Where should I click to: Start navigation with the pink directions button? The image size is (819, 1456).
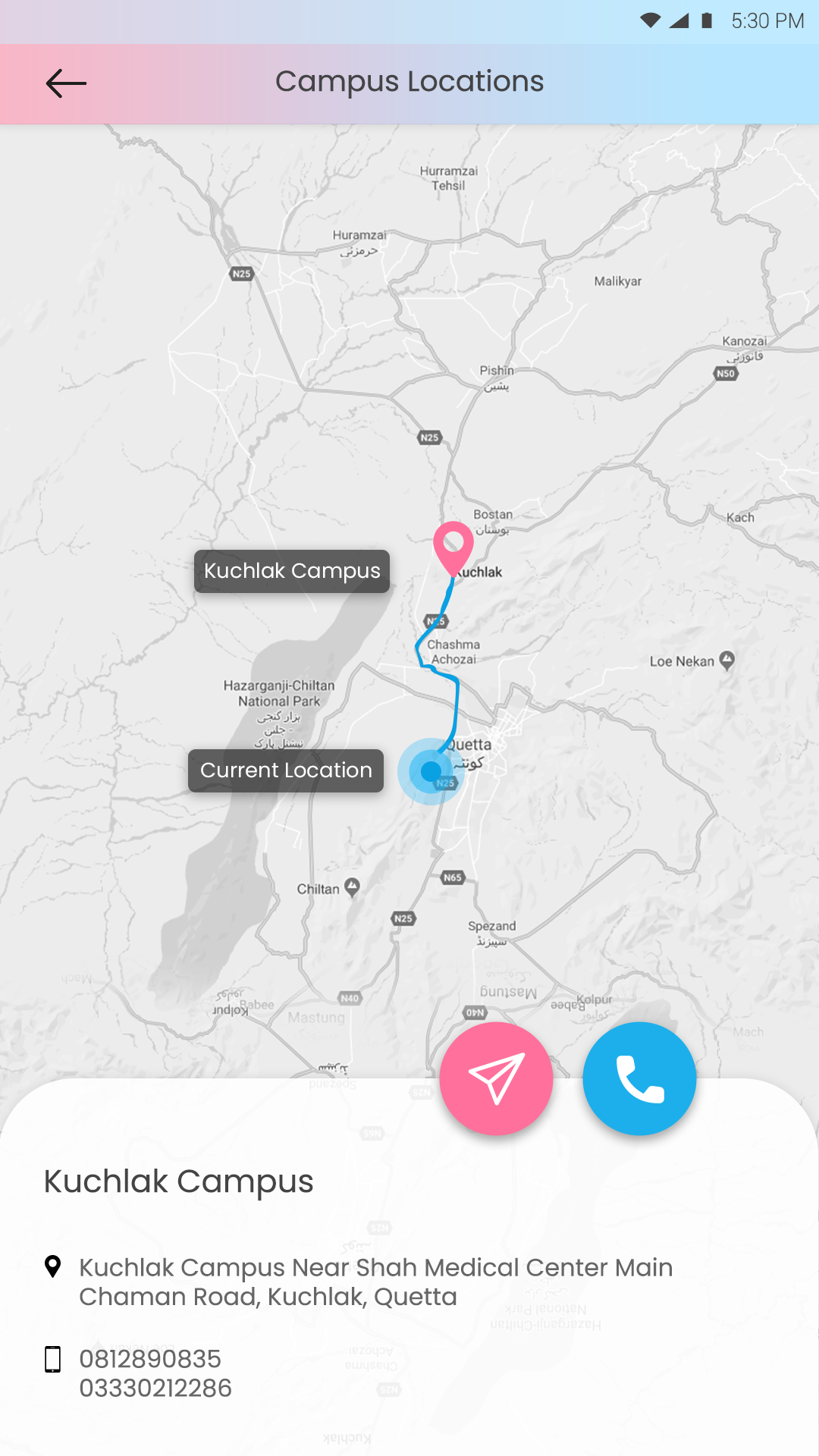[x=497, y=1078]
